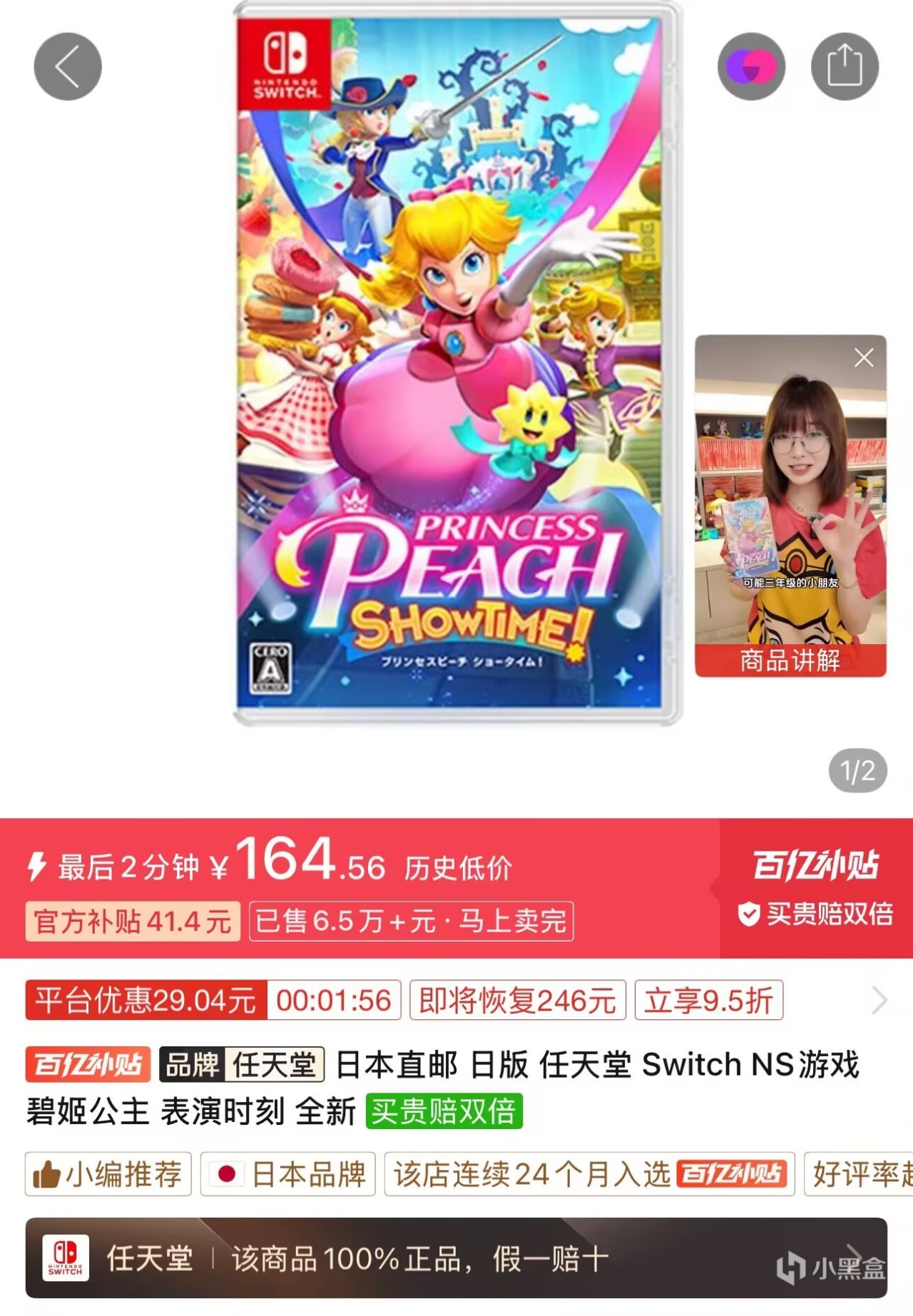Share this product via the share icon
The width and height of the screenshot is (913, 1316).
tap(845, 66)
